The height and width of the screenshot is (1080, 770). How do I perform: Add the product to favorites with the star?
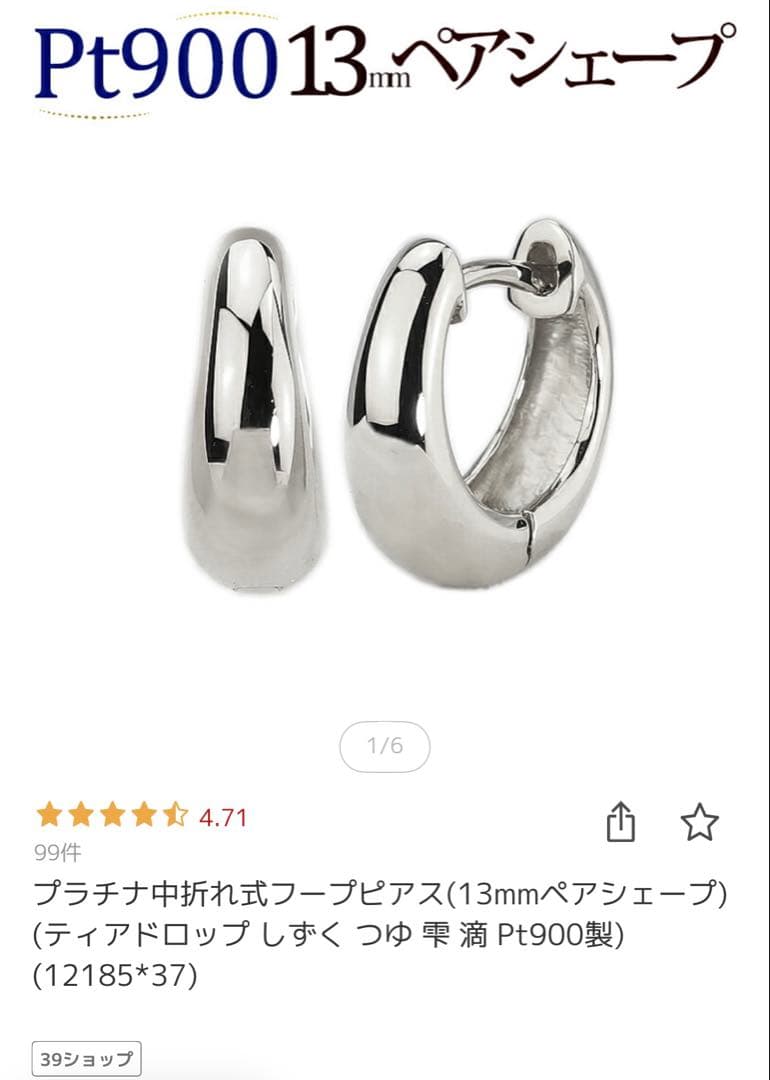(x=700, y=822)
